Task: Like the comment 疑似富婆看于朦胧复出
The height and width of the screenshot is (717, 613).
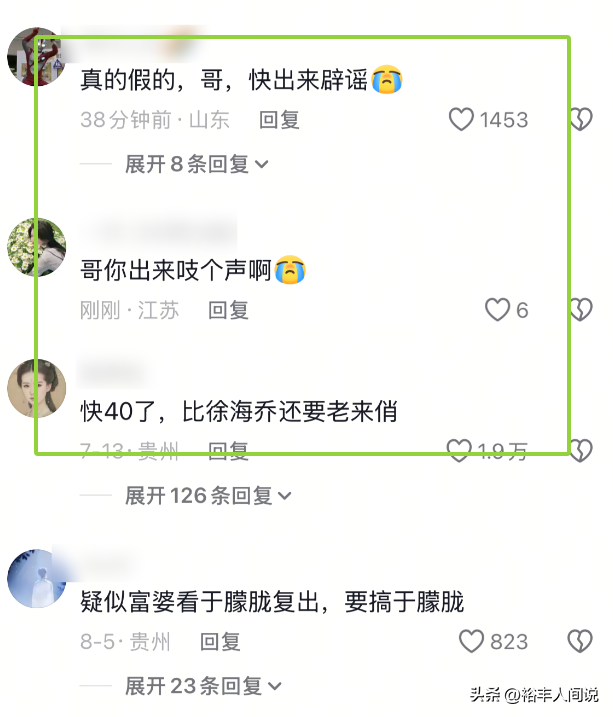Action: (471, 641)
